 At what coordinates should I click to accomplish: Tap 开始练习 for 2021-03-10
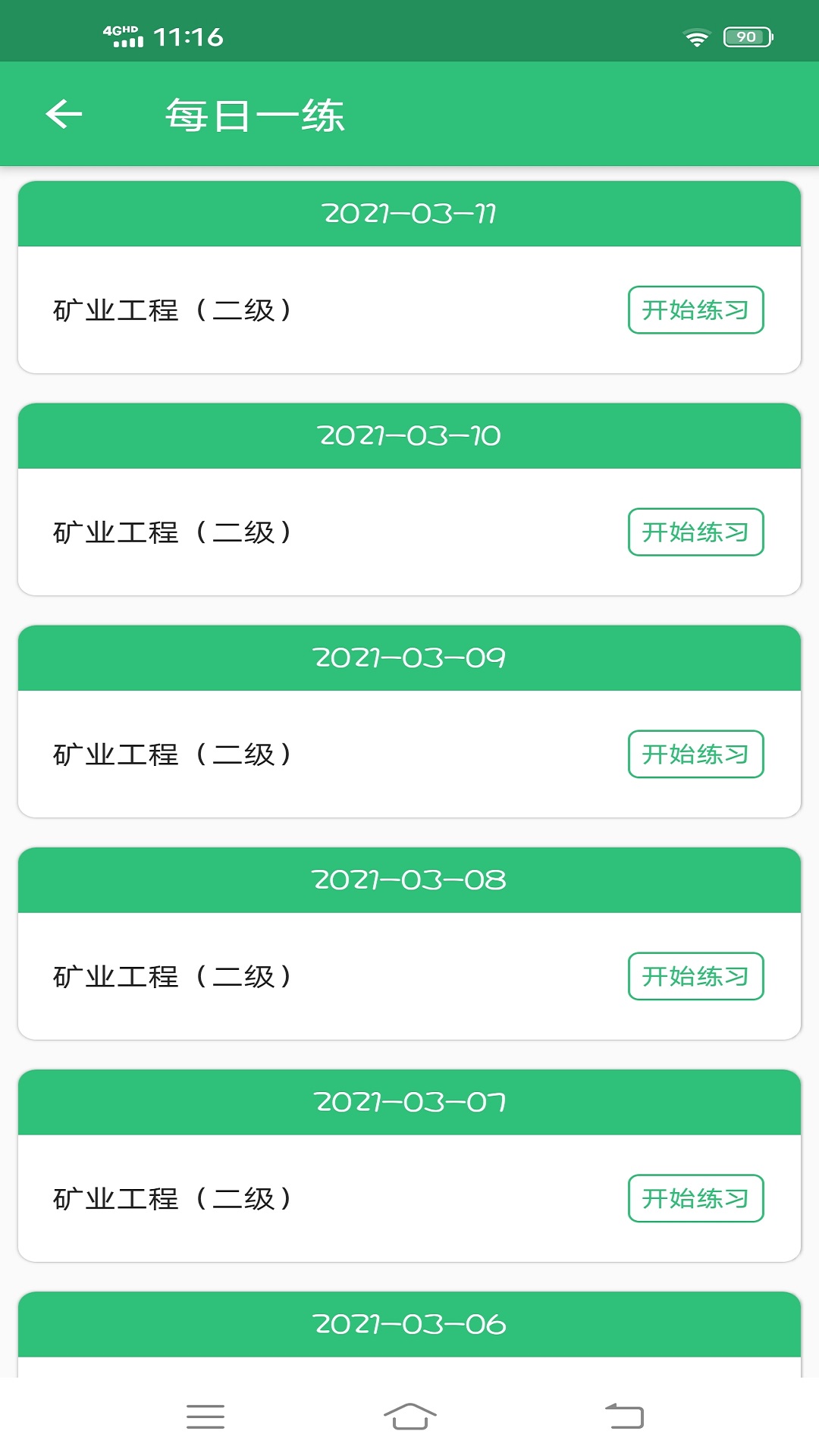coord(695,532)
